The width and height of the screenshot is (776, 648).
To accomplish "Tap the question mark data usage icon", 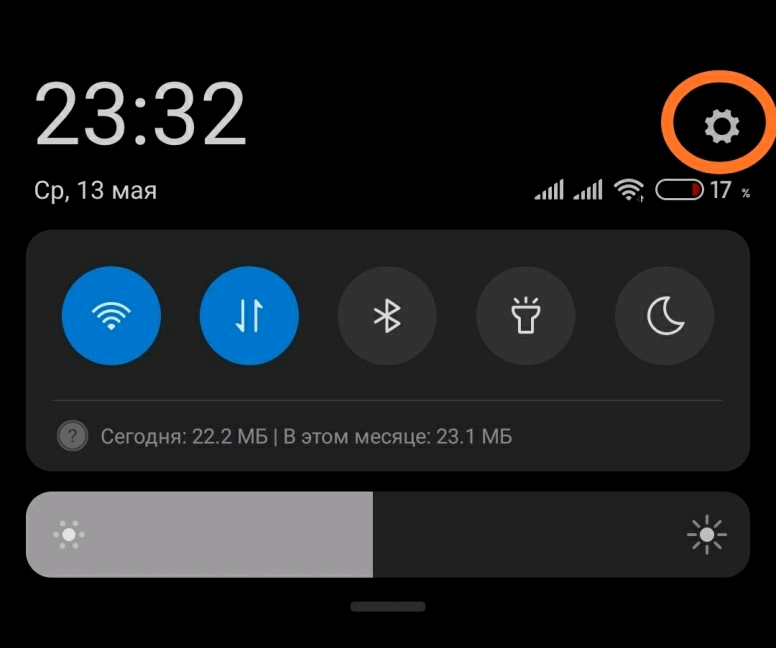I will [x=72, y=437].
